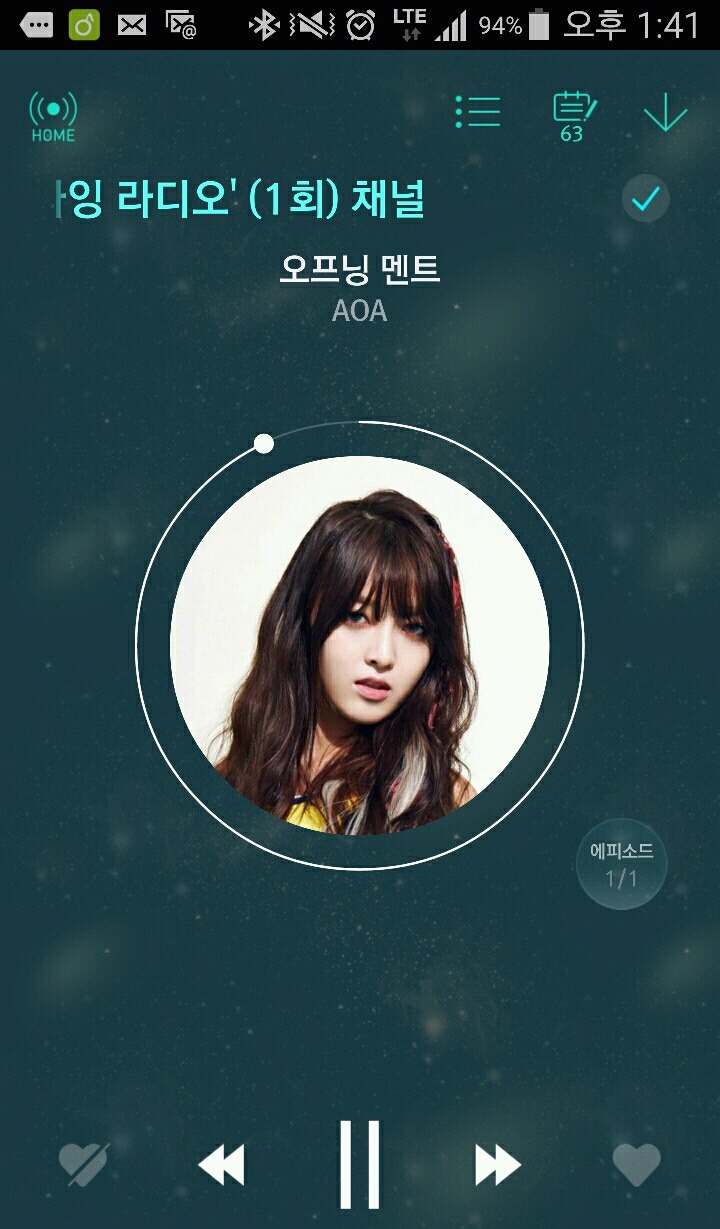Open the playlist list icon
The width and height of the screenshot is (720, 1229).
(477, 111)
